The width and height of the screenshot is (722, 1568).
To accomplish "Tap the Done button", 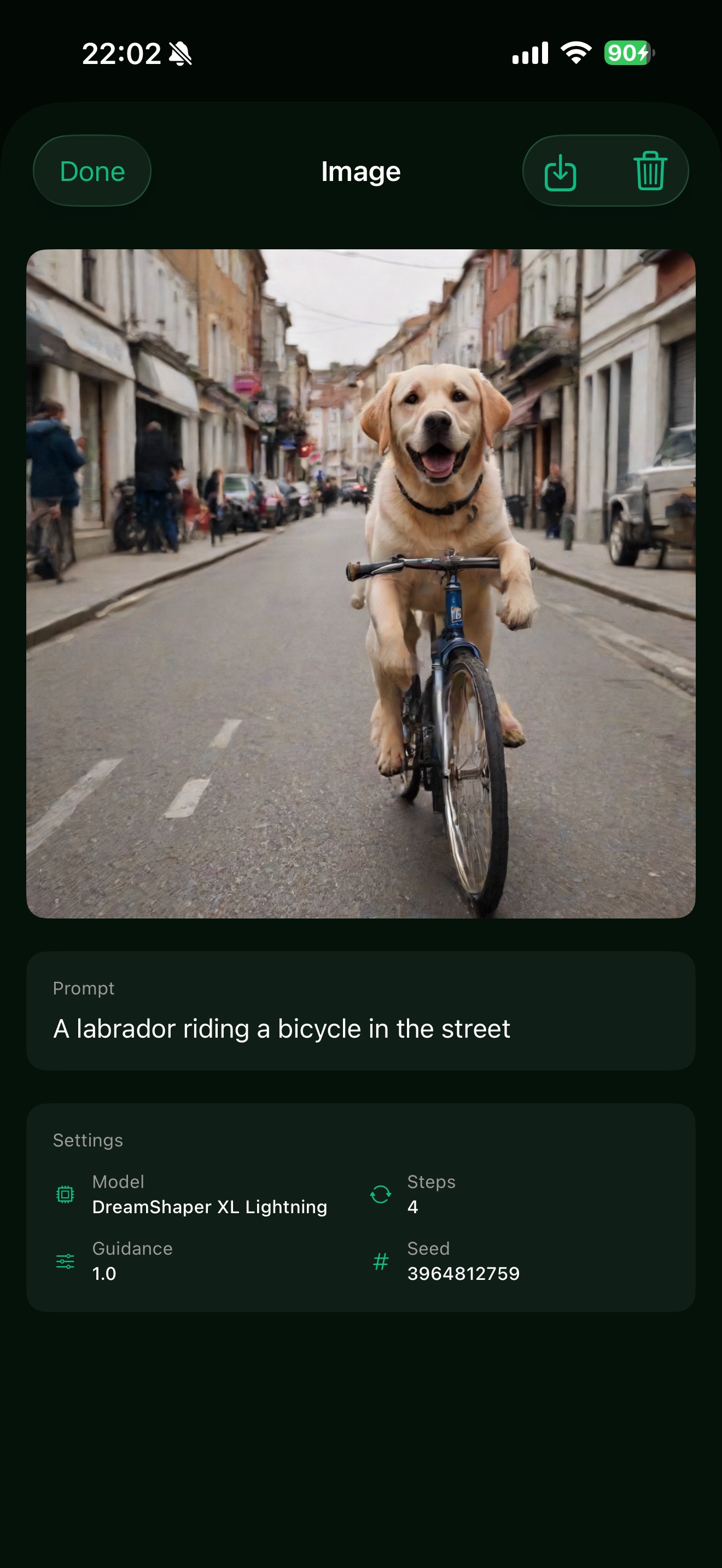I will pyautogui.click(x=91, y=171).
